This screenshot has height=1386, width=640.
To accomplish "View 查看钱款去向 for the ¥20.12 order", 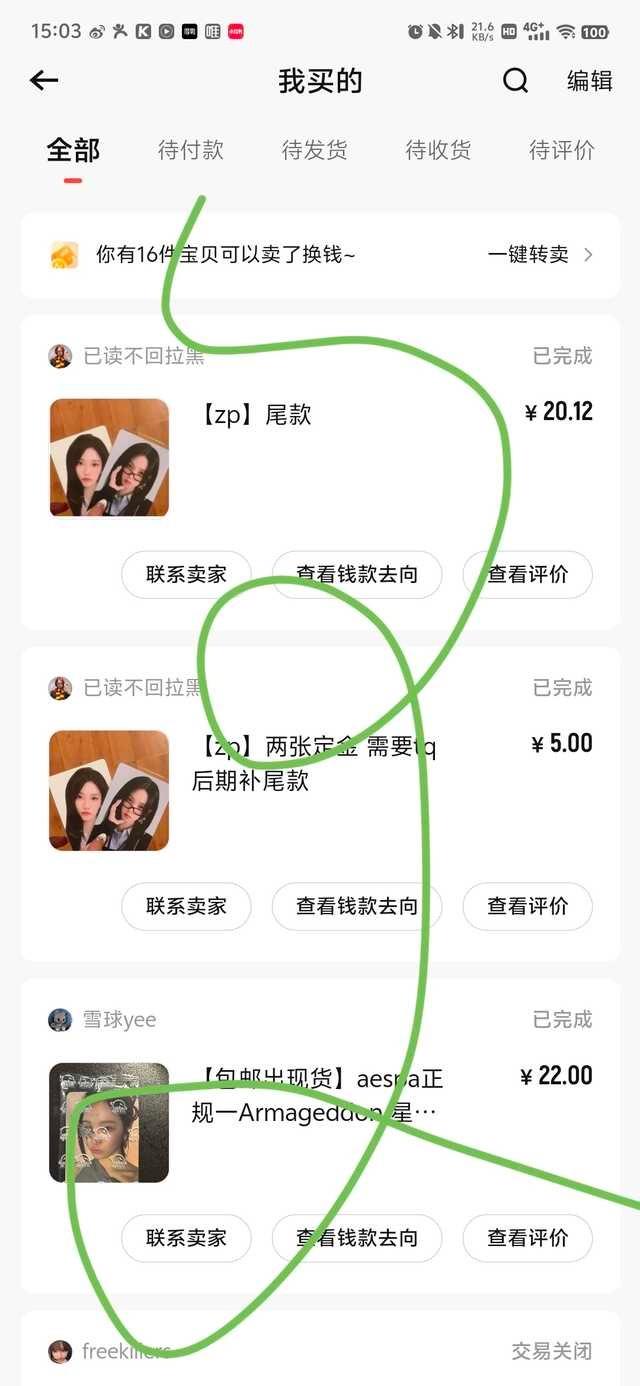I will [357, 574].
